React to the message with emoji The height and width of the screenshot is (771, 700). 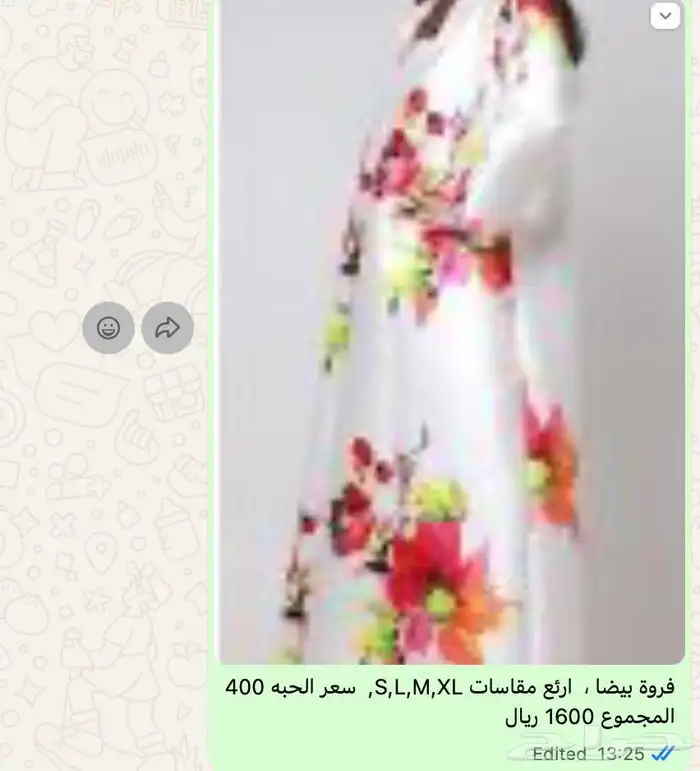[x=108, y=327]
